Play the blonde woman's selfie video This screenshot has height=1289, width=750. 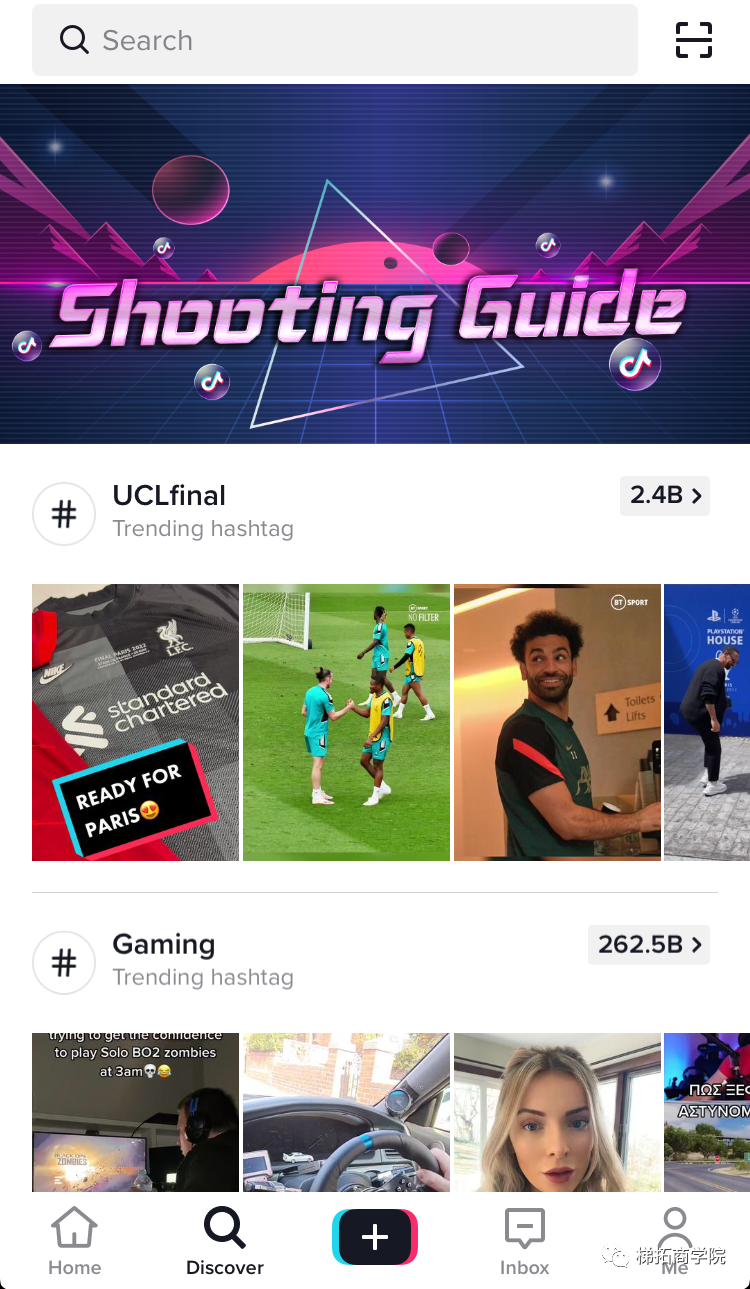click(557, 1112)
